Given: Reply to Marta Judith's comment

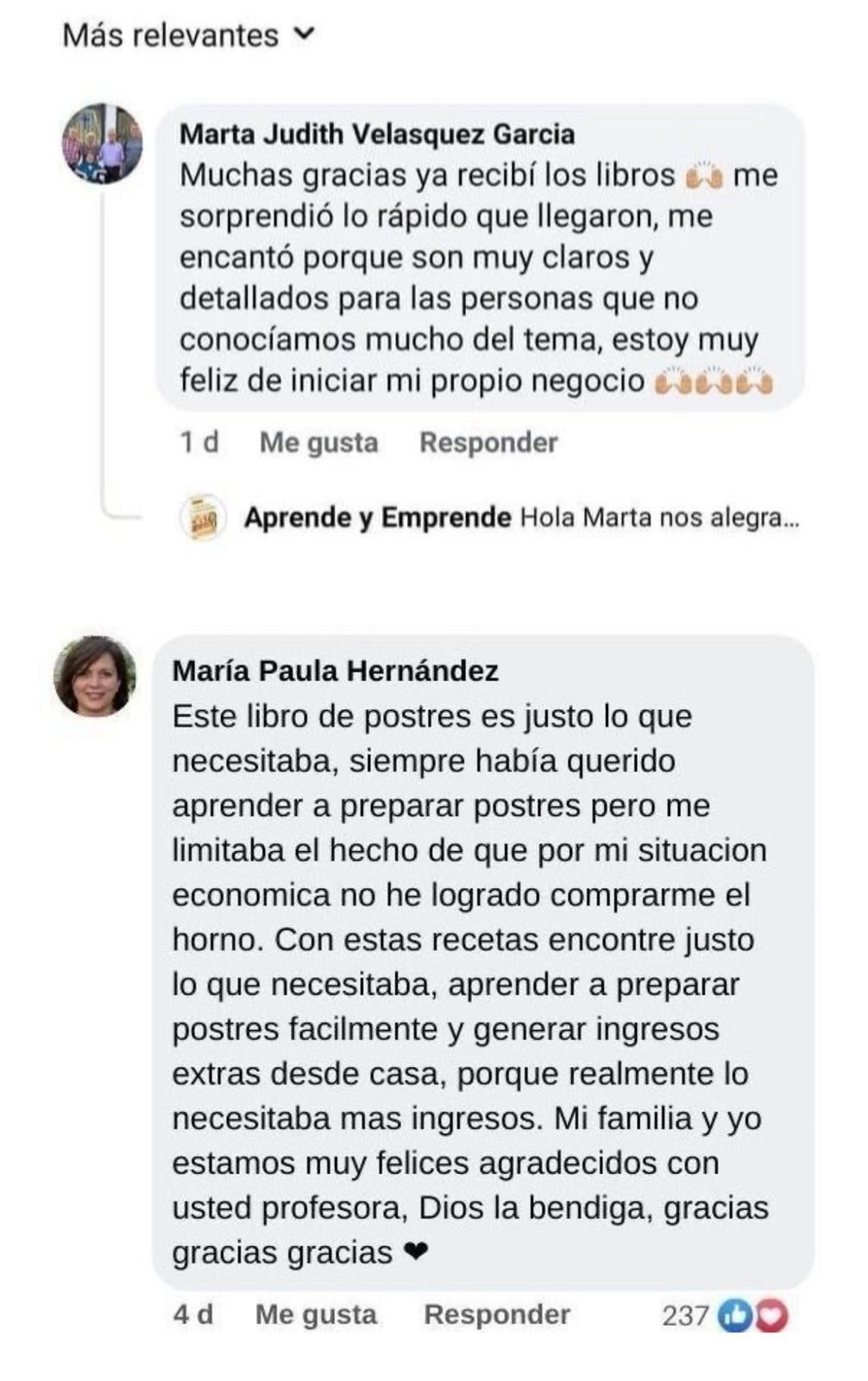Looking at the screenshot, I should (x=488, y=443).
